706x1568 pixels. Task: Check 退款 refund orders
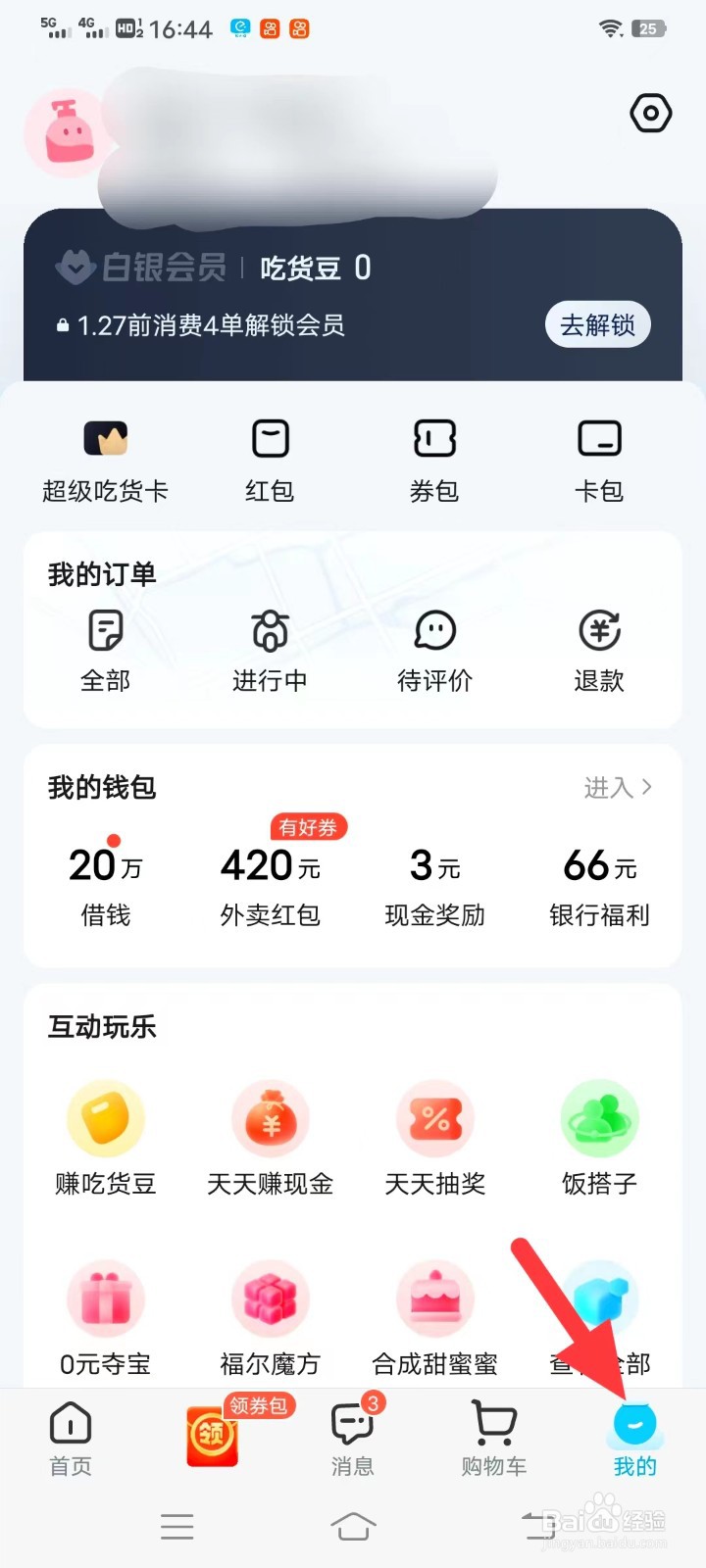coord(599,650)
